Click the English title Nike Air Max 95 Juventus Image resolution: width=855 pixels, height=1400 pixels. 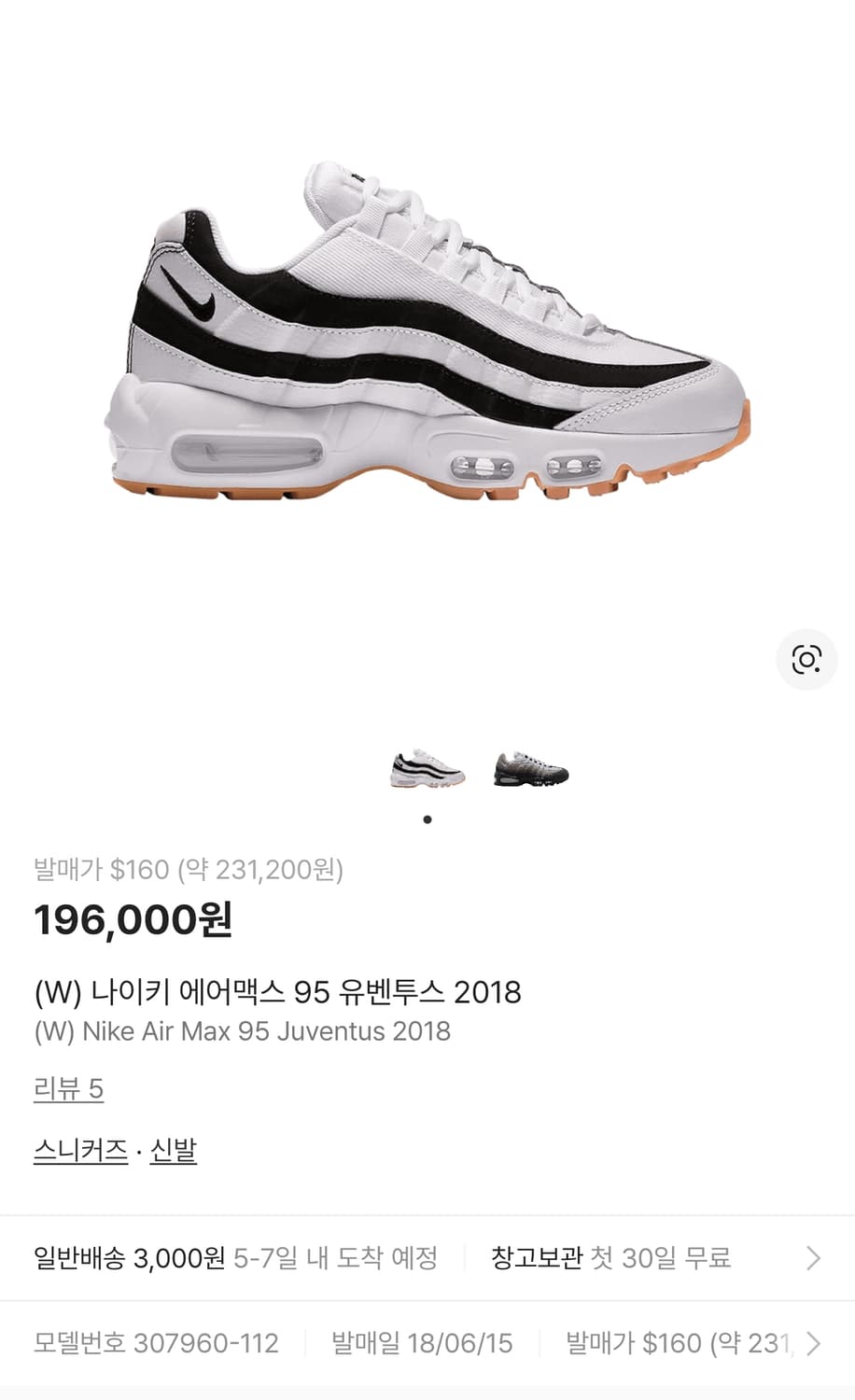(241, 1031)
